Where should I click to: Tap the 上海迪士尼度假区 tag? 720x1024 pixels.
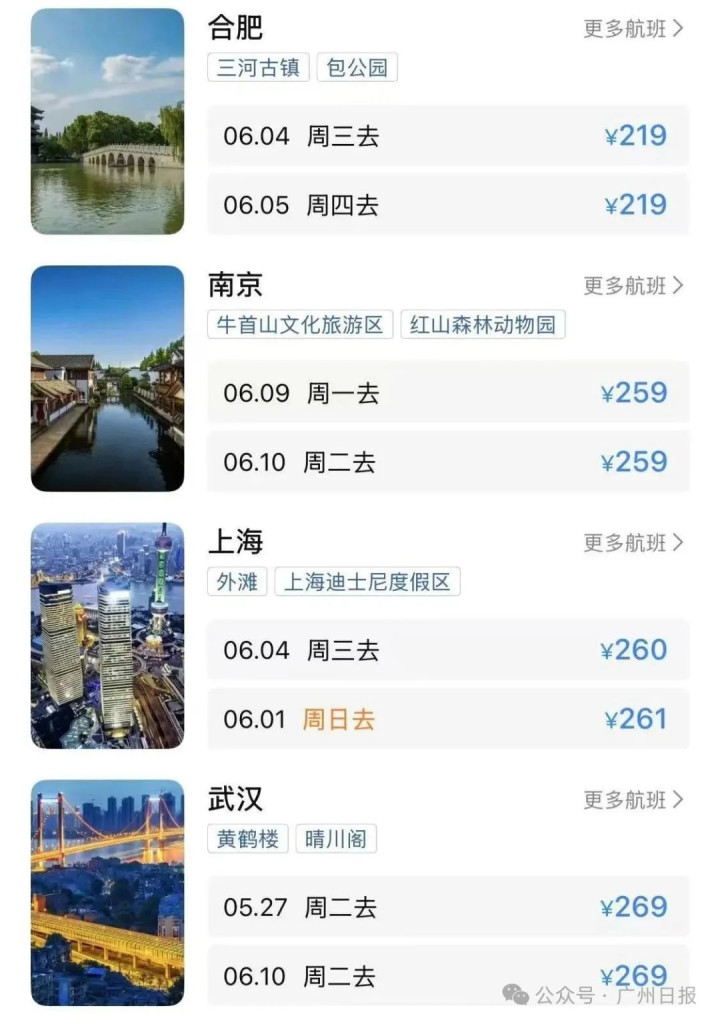coord(368,582)
